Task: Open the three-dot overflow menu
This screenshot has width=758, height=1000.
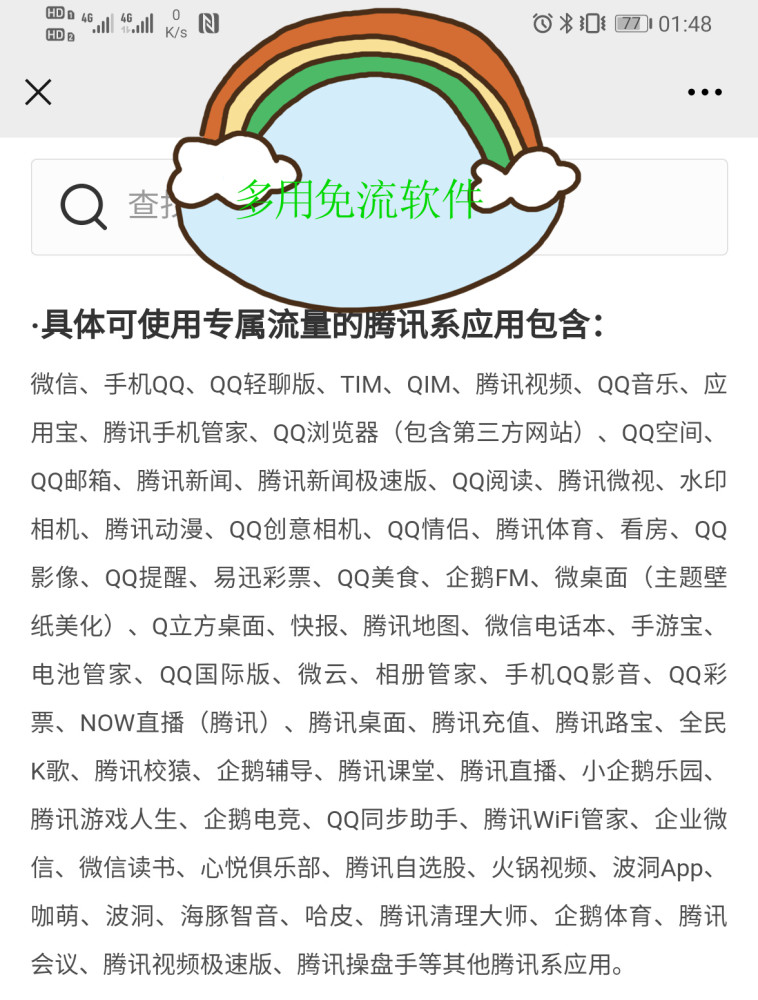Action: tap(704, 92)
